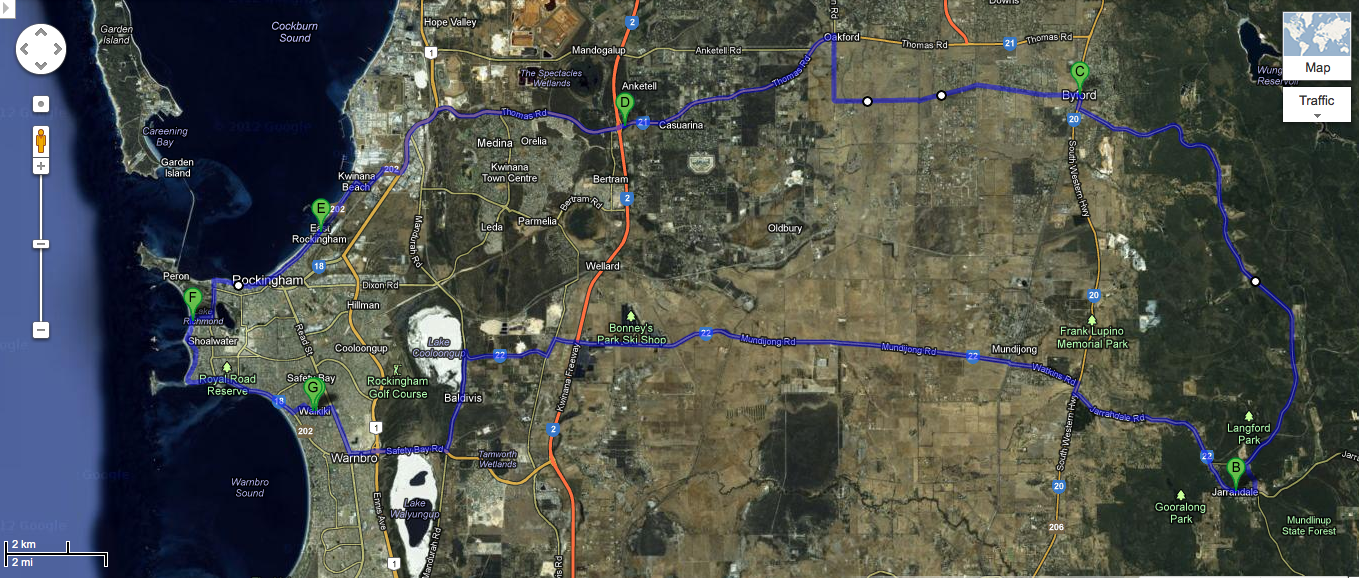Select route marker E at East Rockingham
This screenshot has width=1359, height=578.
click(321, 210)
